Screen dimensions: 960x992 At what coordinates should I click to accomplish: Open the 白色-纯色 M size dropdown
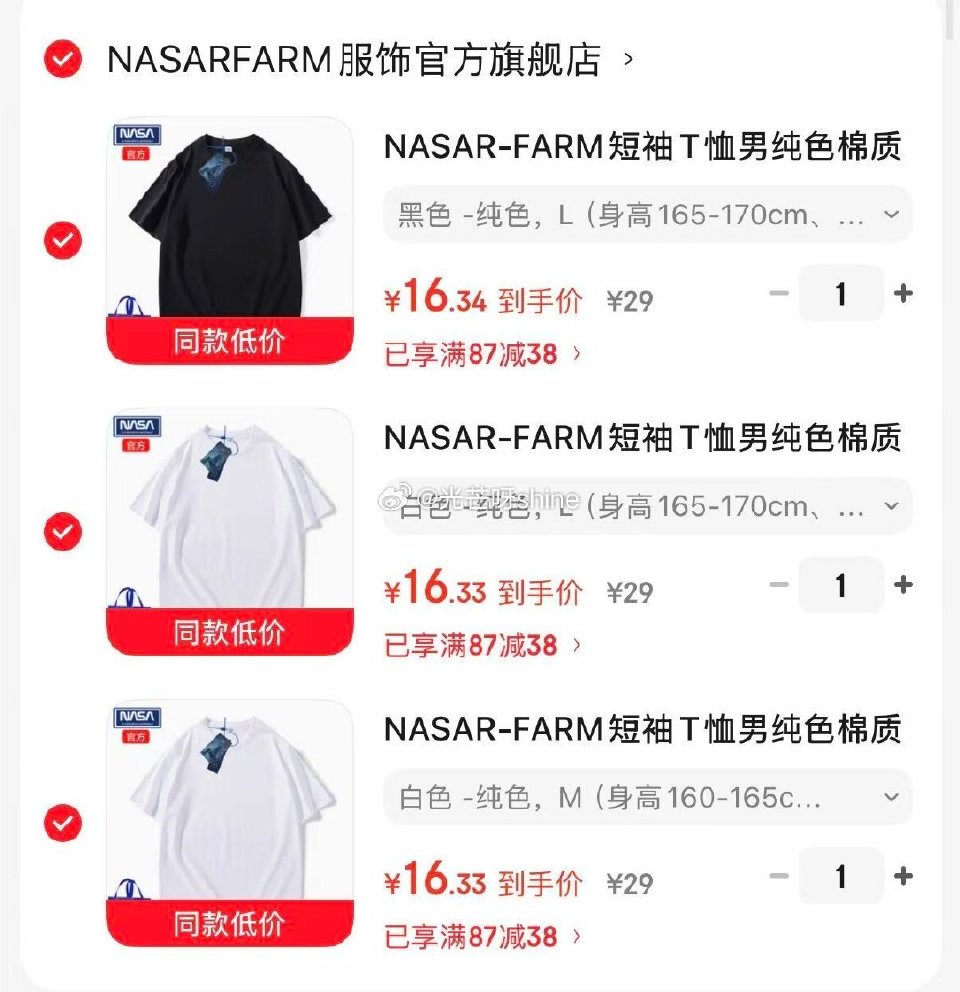(888, 797)
